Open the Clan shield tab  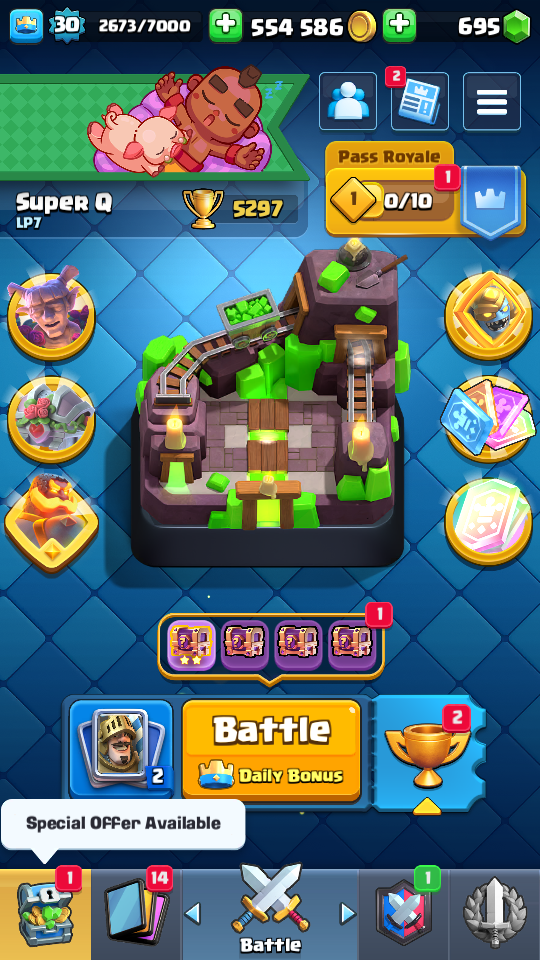pyautogui.click(x=403, y=914)
